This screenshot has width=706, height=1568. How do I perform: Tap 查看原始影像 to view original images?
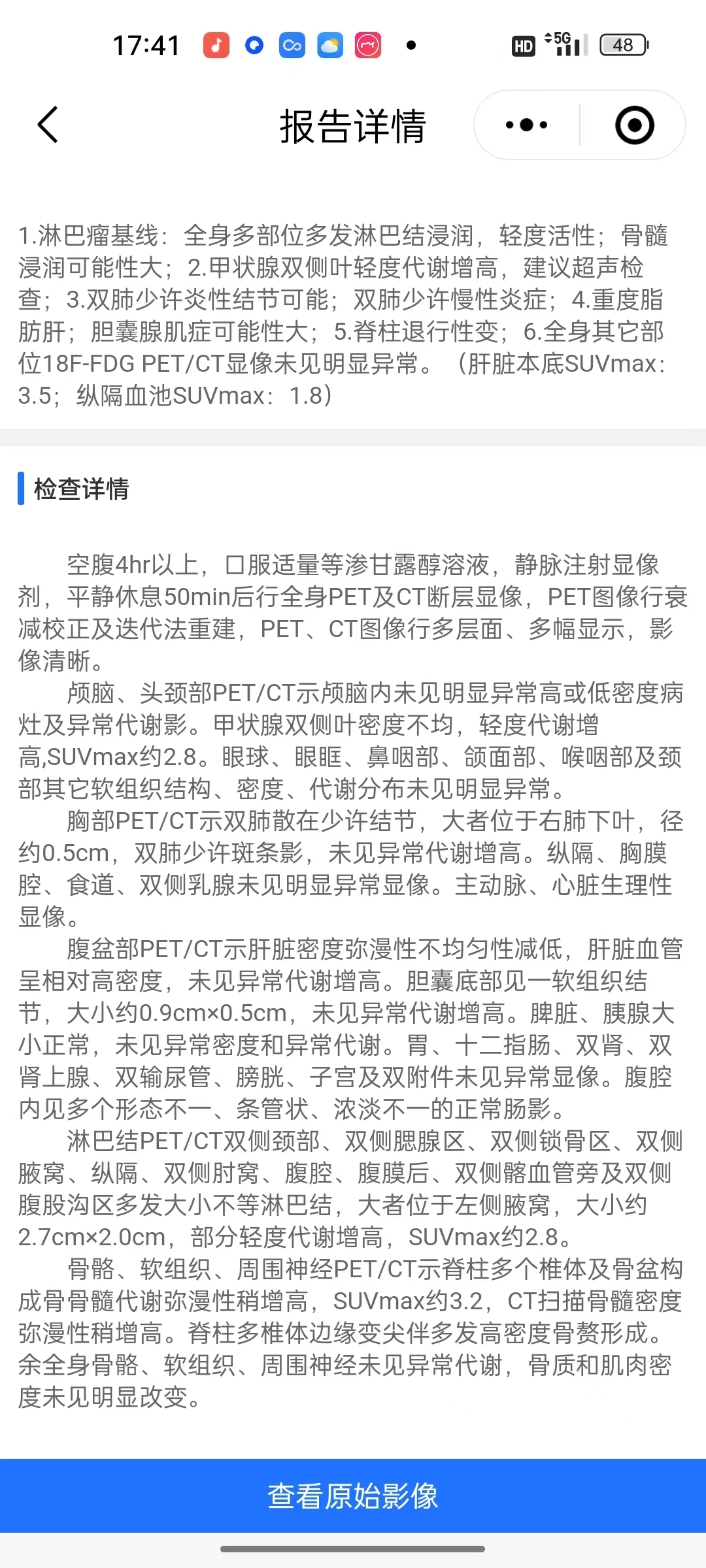pyautogui.click(x=353, y=1495)
